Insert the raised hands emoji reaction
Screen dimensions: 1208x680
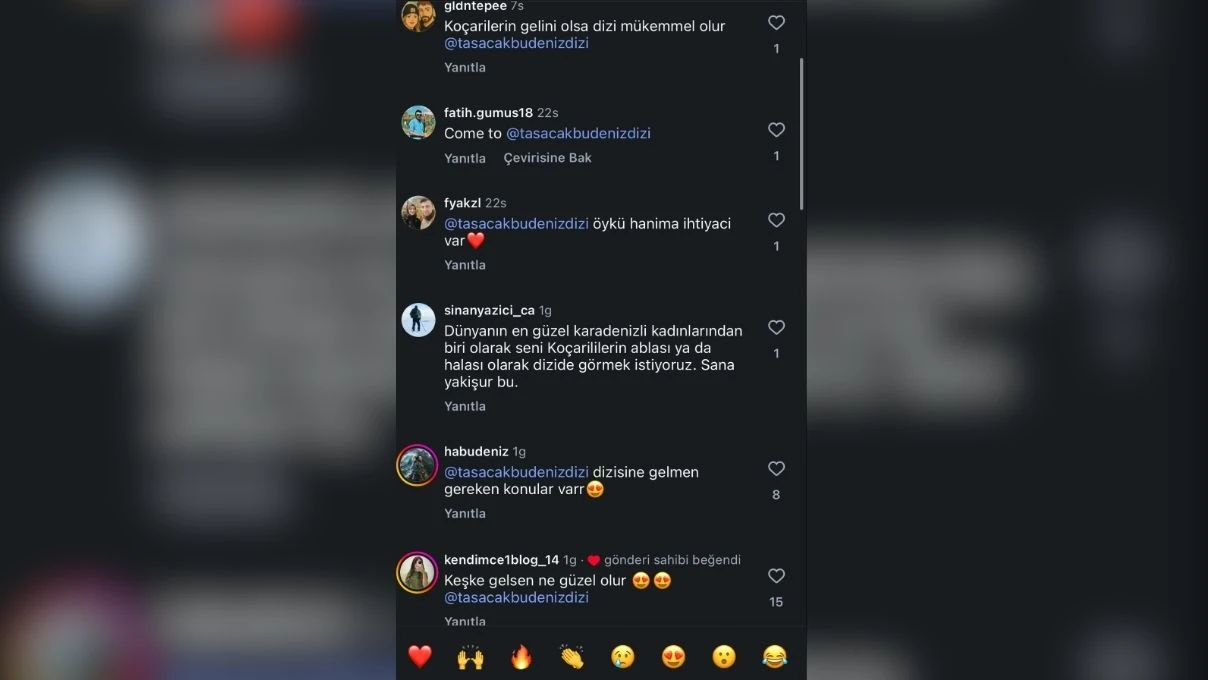point(470,657)
